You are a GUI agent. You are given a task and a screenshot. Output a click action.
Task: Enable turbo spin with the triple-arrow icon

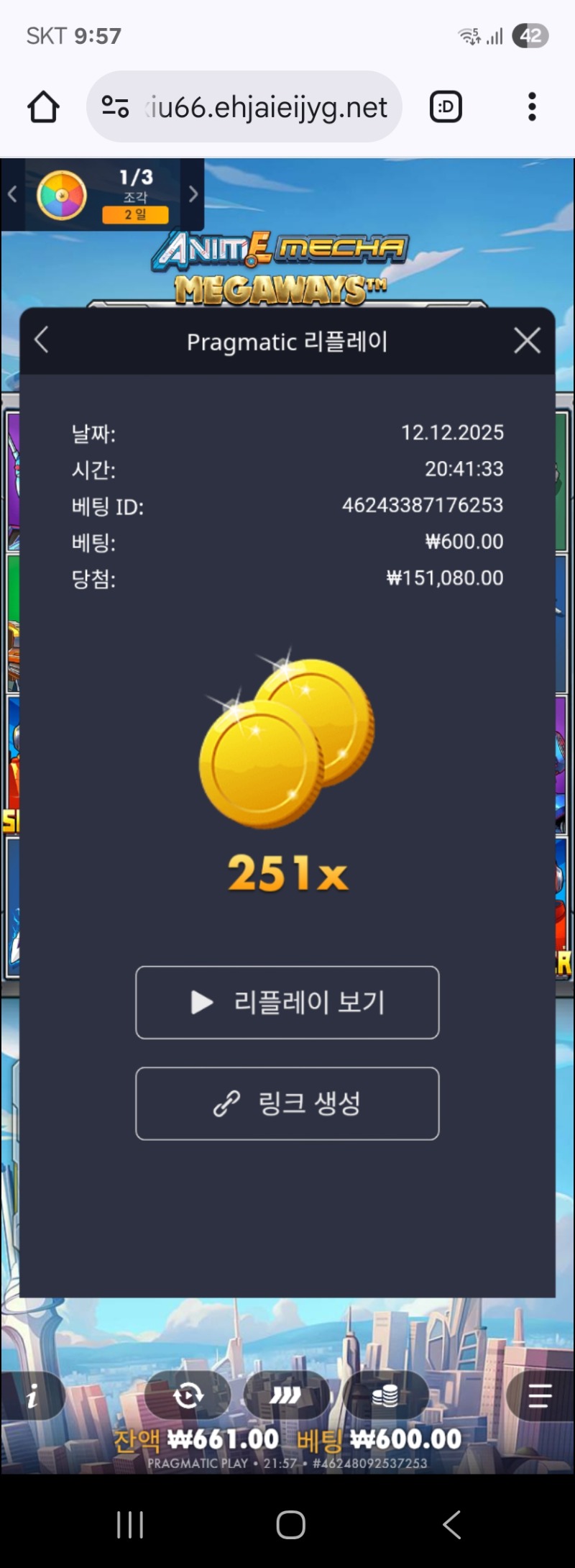tap(287, 1395)
